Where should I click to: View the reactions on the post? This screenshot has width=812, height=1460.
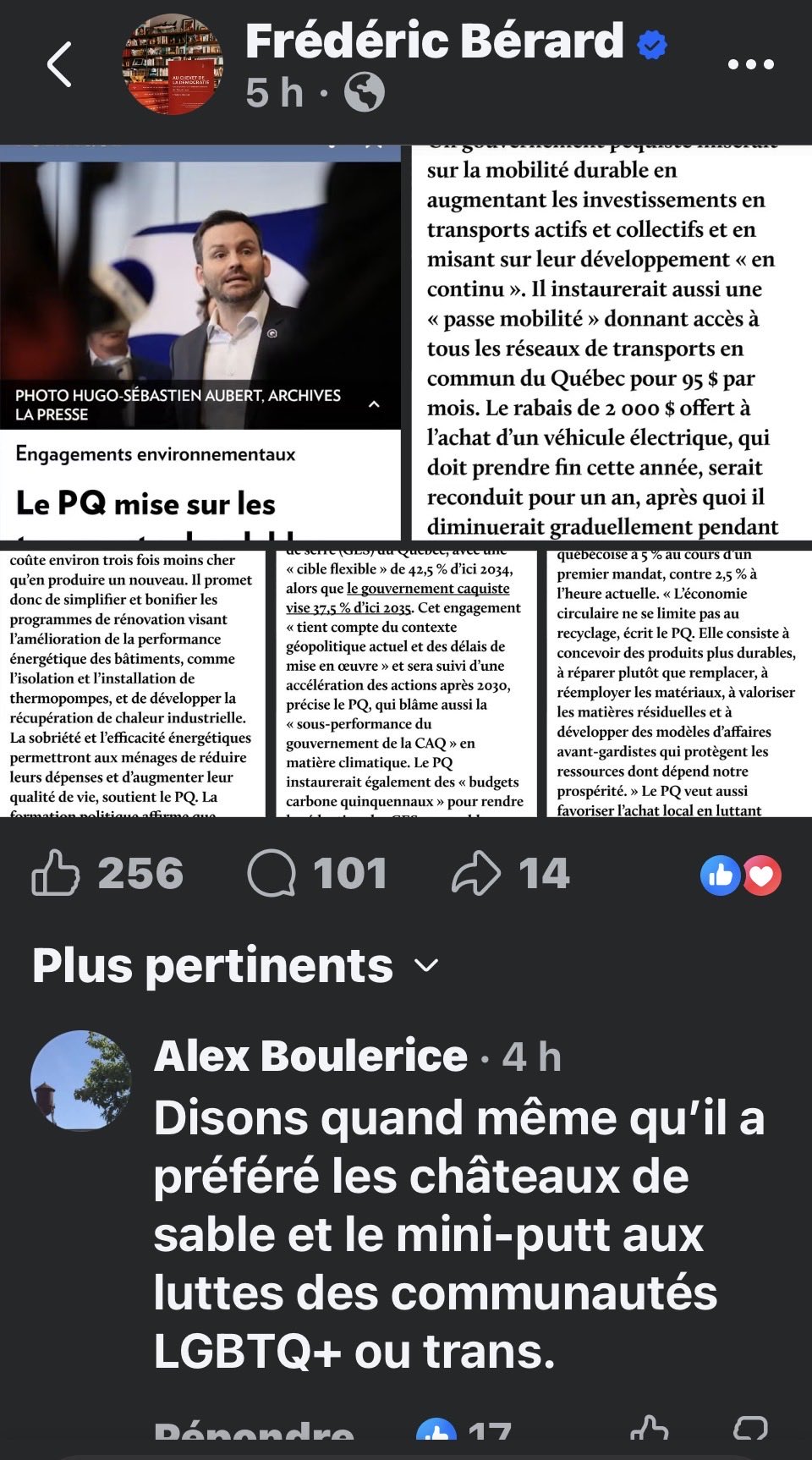[741, 875]
